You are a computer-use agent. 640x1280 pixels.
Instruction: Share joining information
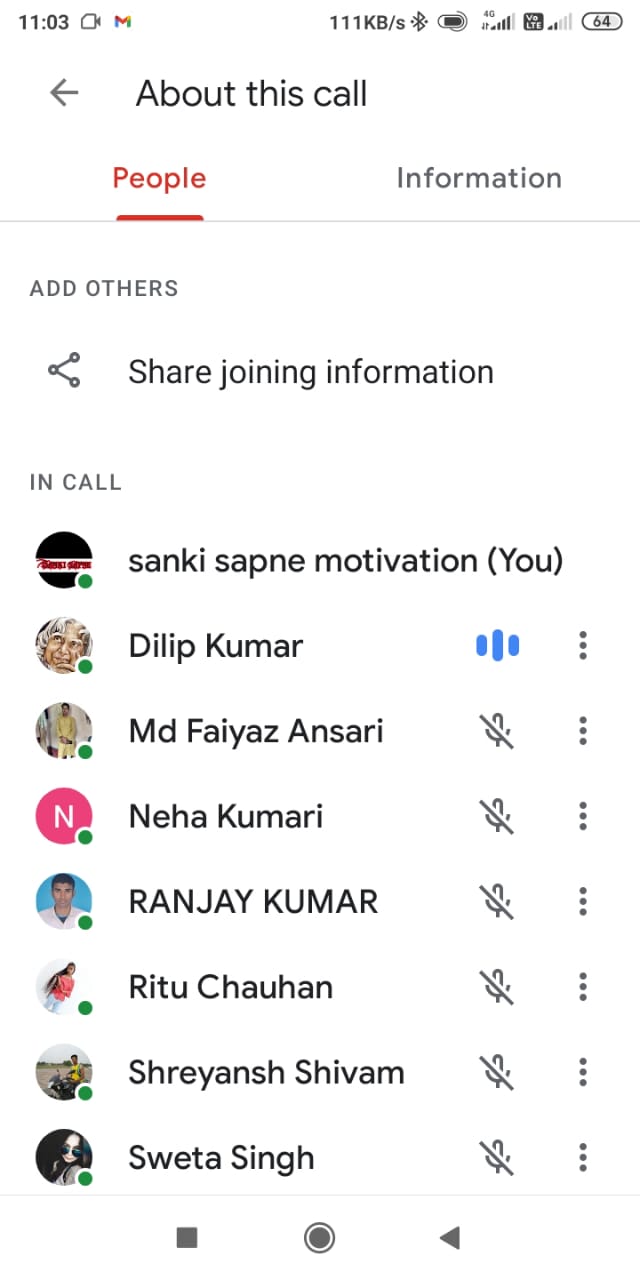[310, 372]
